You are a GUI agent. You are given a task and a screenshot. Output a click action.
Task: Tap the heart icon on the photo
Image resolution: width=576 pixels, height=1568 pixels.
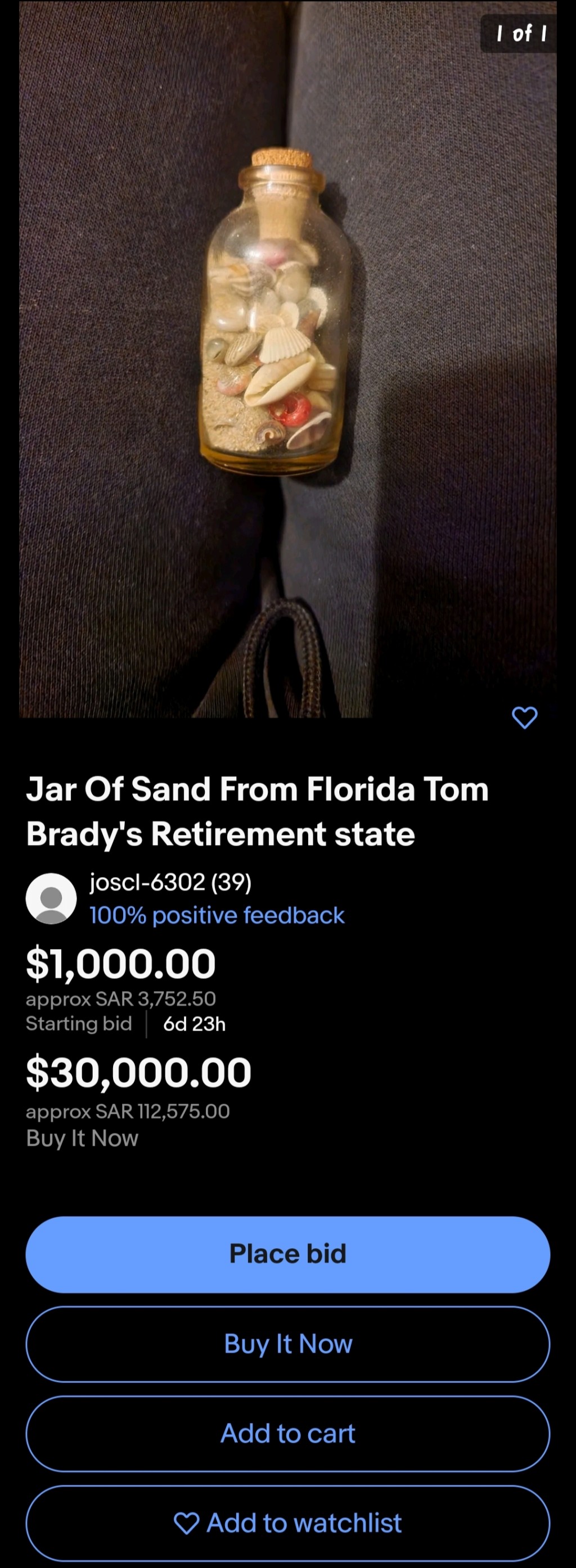(x=524, y=717)
